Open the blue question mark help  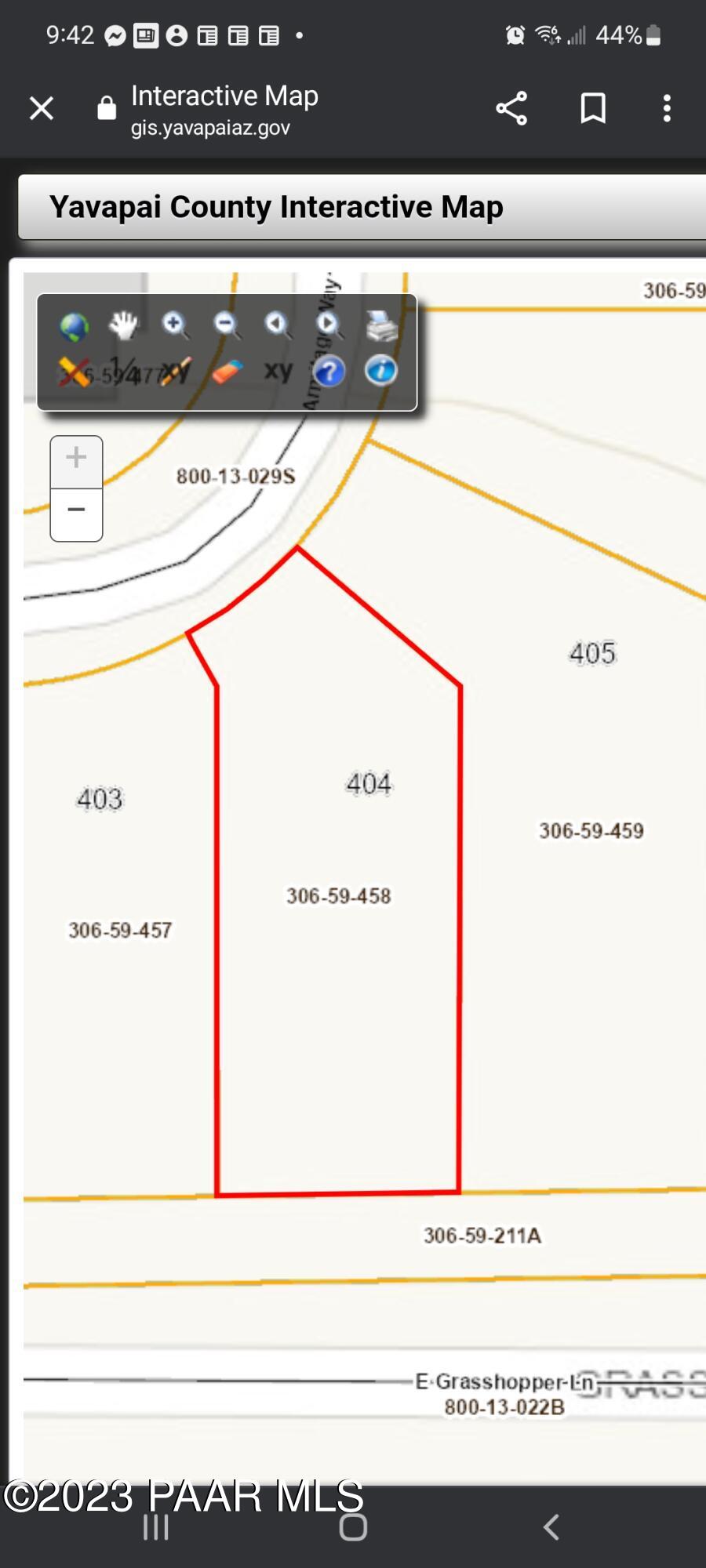(329, 372)
